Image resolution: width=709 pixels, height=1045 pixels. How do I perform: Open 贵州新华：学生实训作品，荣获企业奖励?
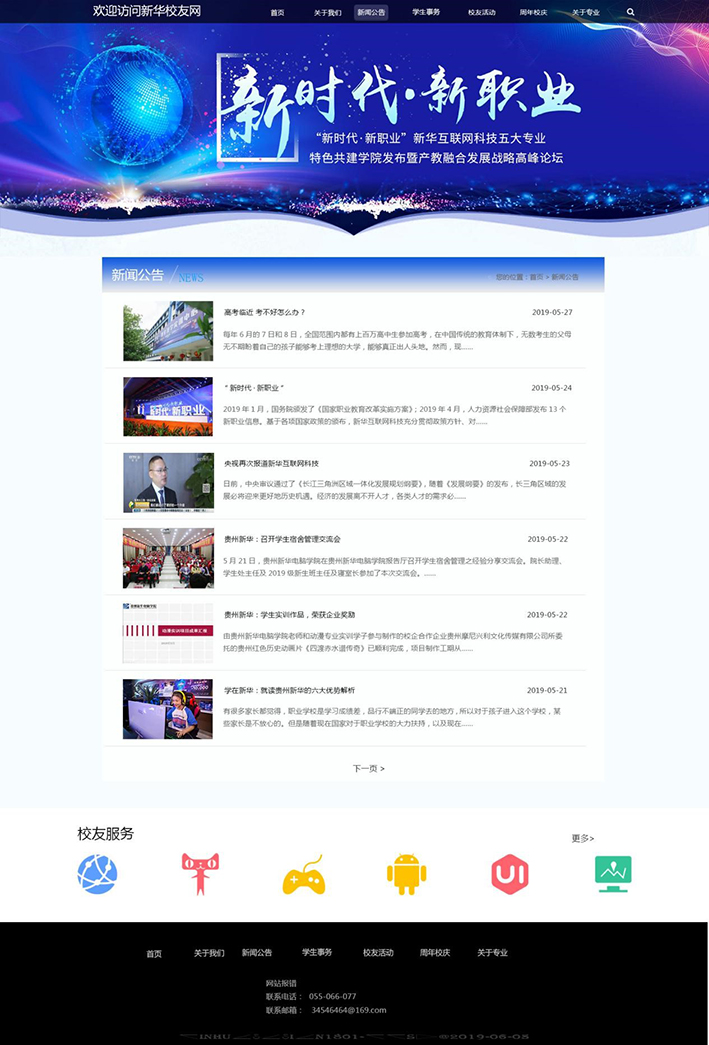[289, 615]
